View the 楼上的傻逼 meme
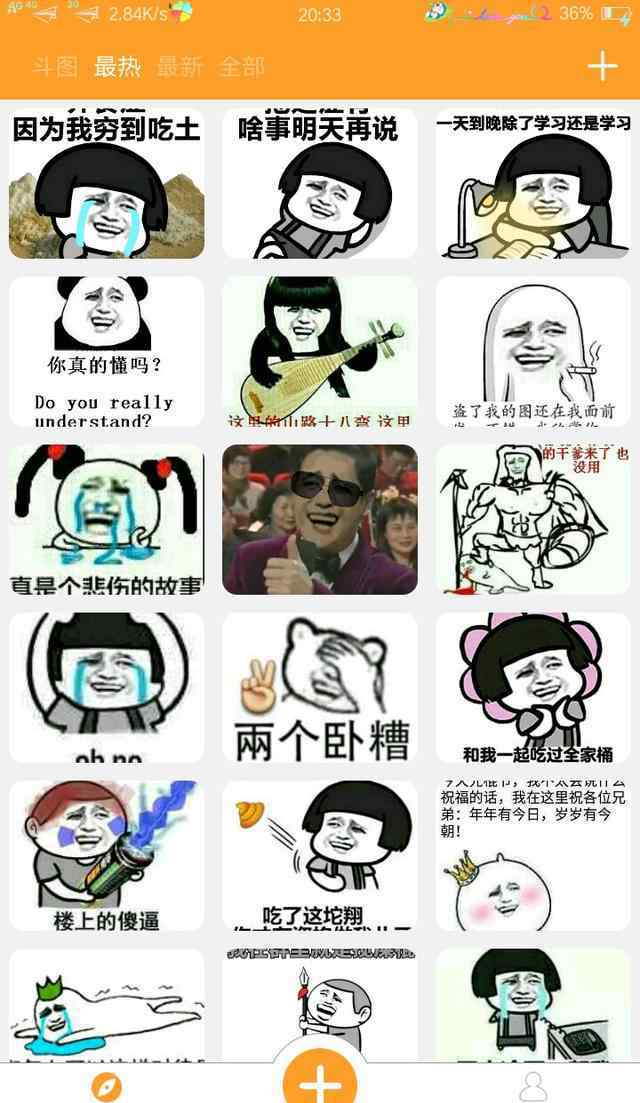640x1103 pixels. pos(107,855)
